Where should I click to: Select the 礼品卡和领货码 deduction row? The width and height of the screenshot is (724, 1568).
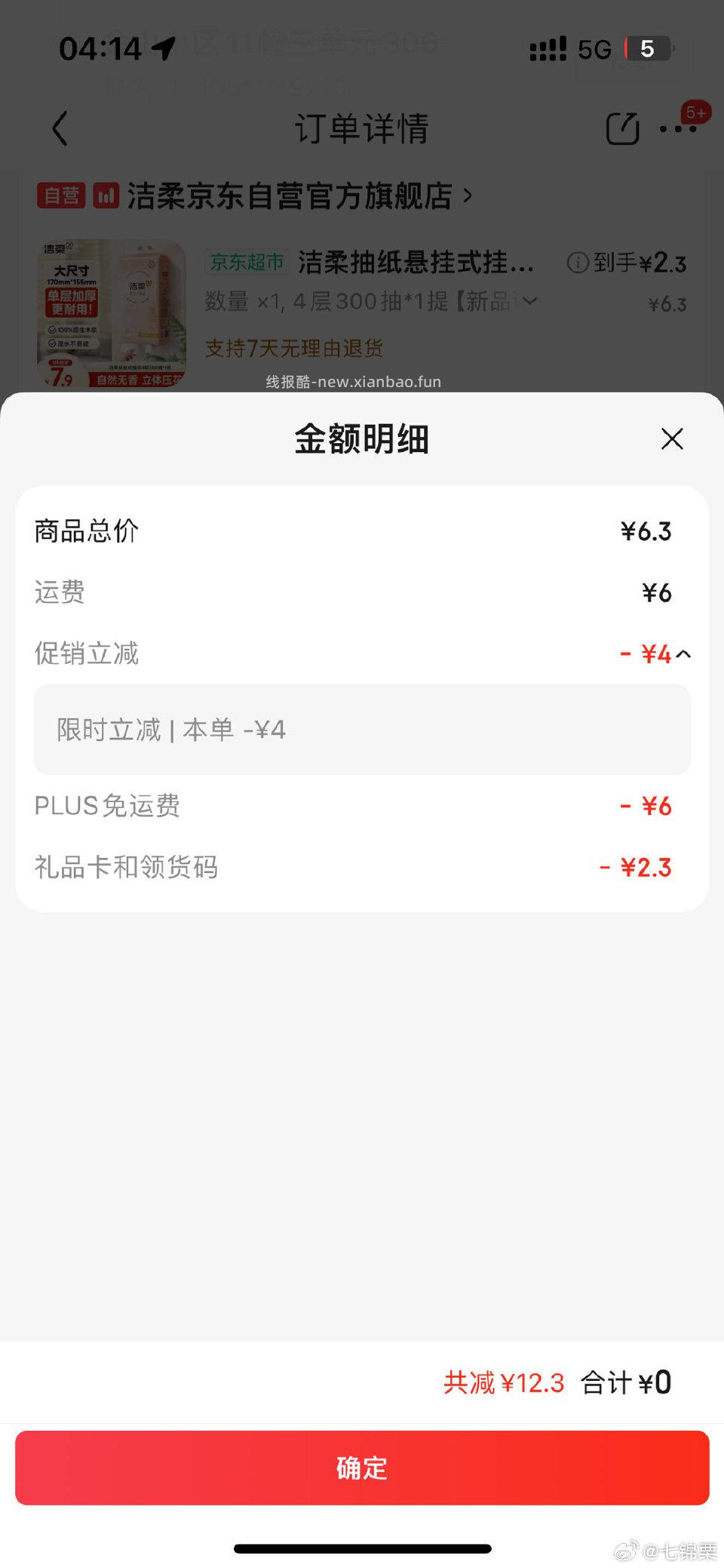pos(361,866)
